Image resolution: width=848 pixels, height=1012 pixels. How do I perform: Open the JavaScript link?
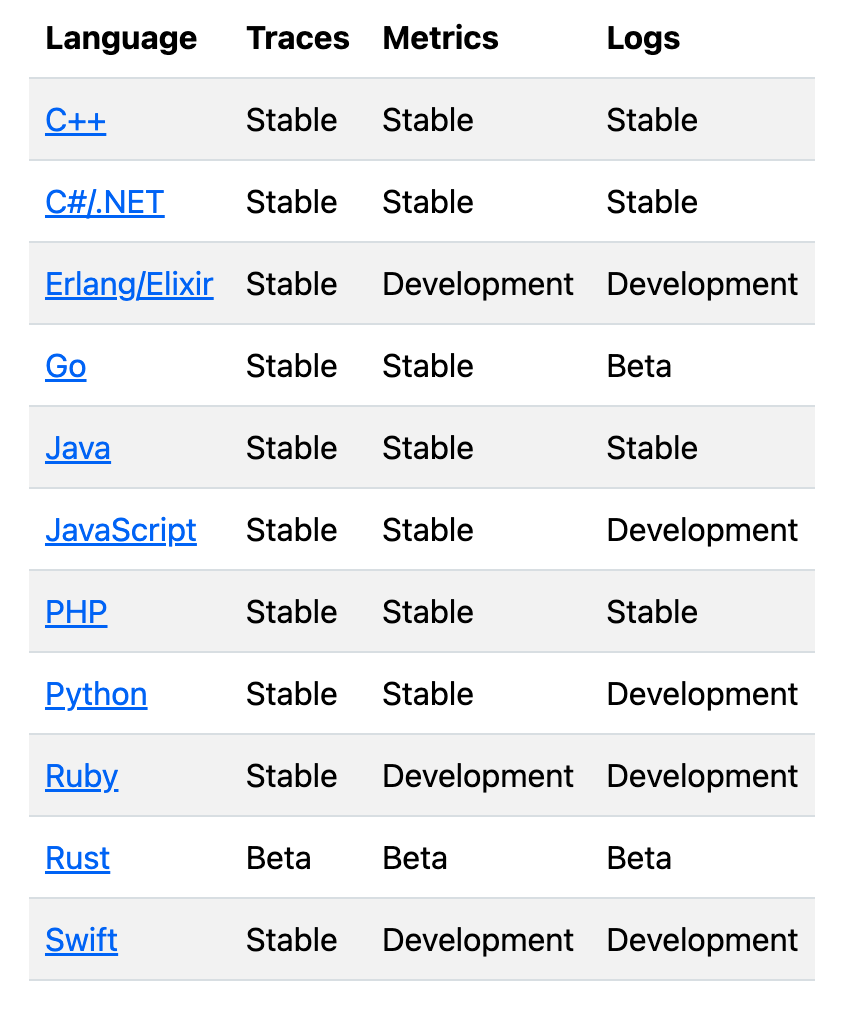[121, 530]
